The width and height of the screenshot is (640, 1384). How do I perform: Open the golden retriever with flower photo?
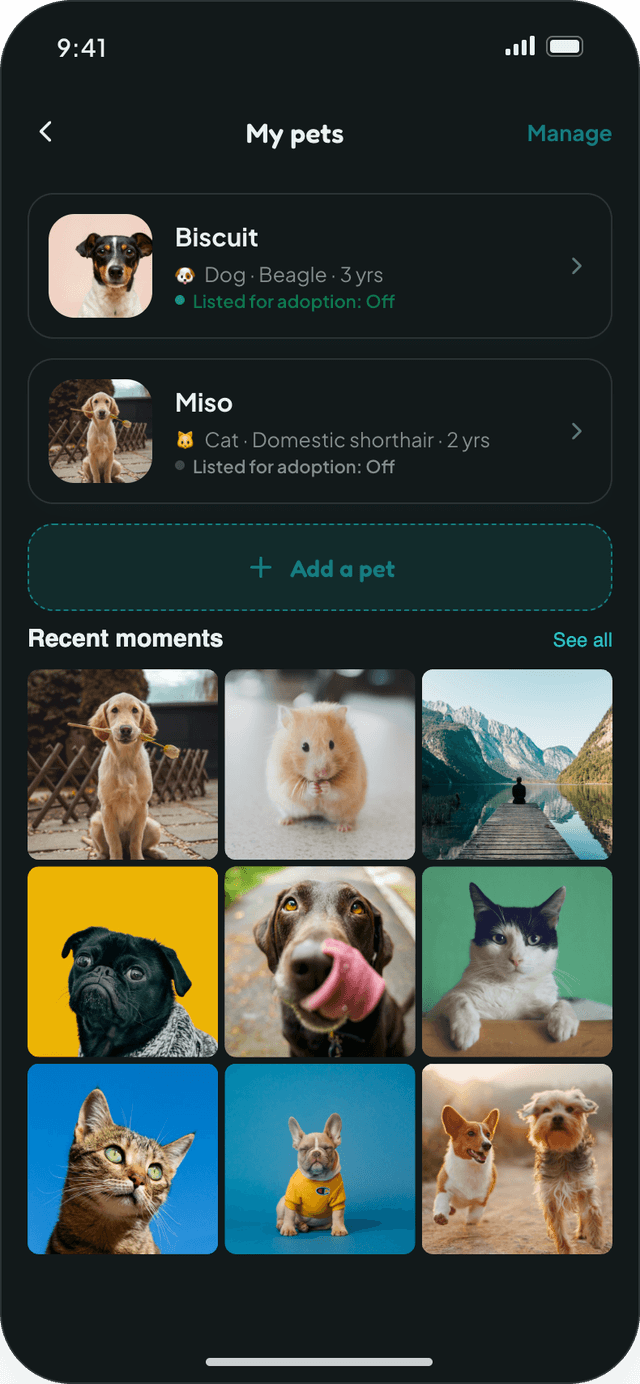pos(123,765)
